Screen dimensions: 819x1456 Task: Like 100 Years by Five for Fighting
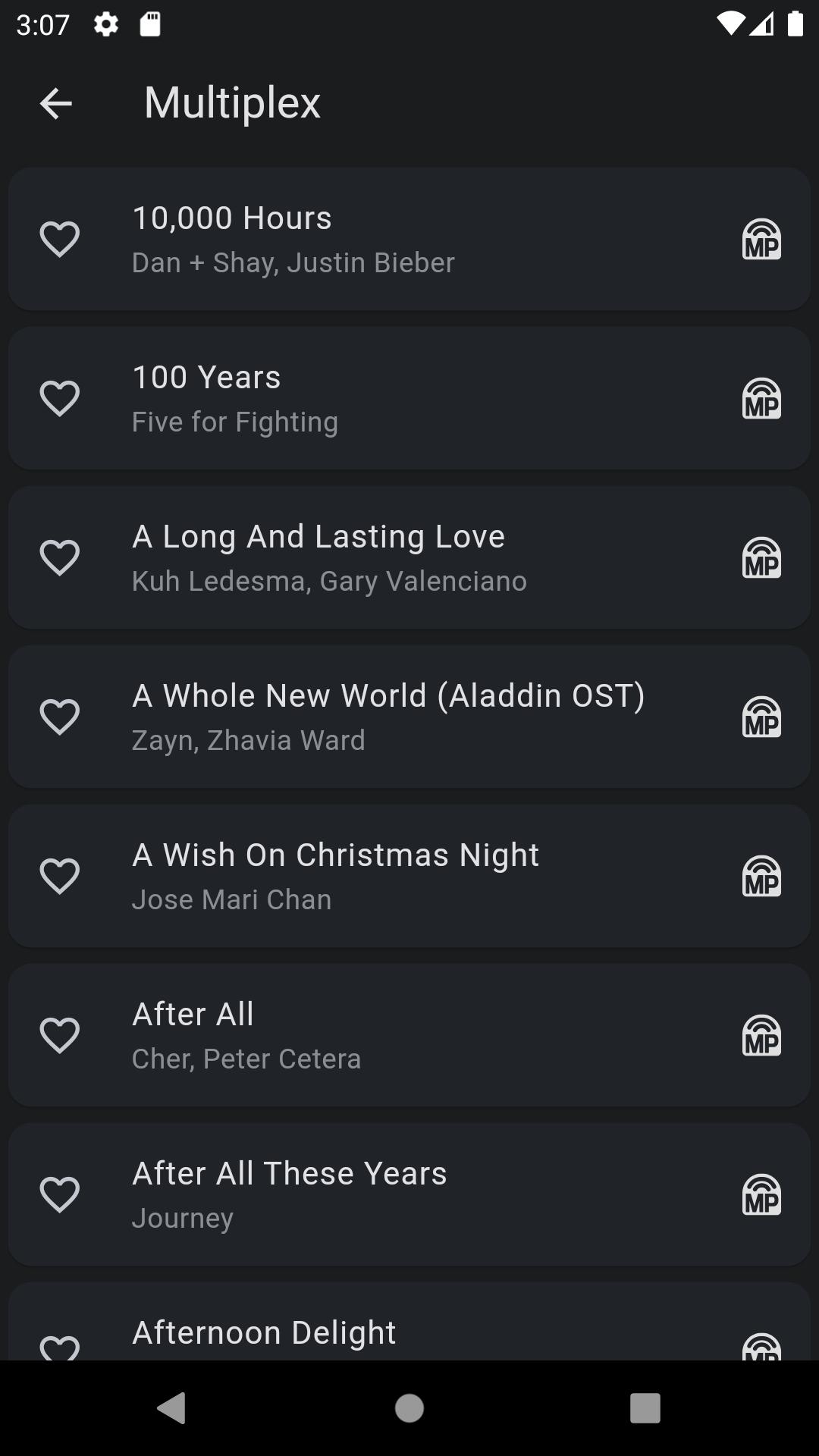[x=59, y=399]
